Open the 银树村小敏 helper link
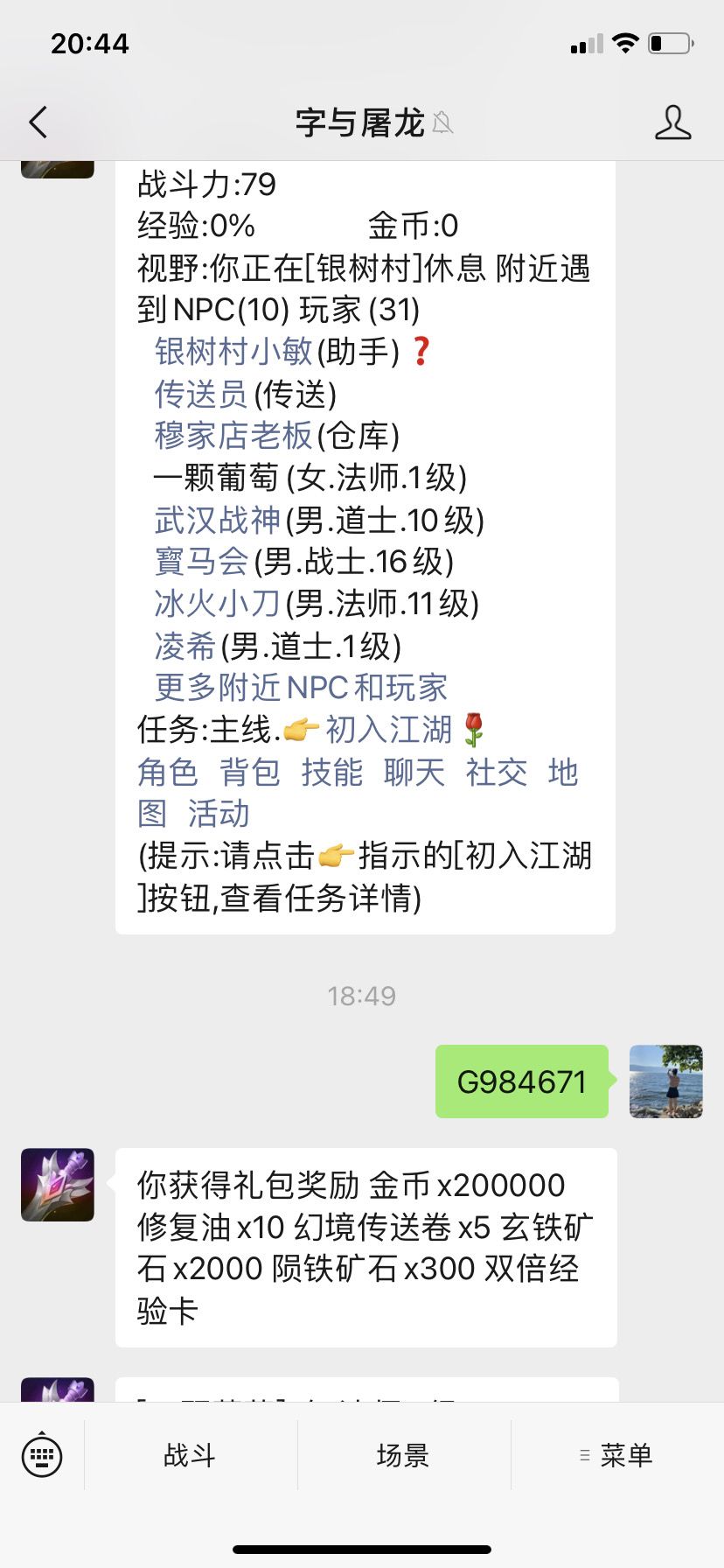 coord(233,352)
